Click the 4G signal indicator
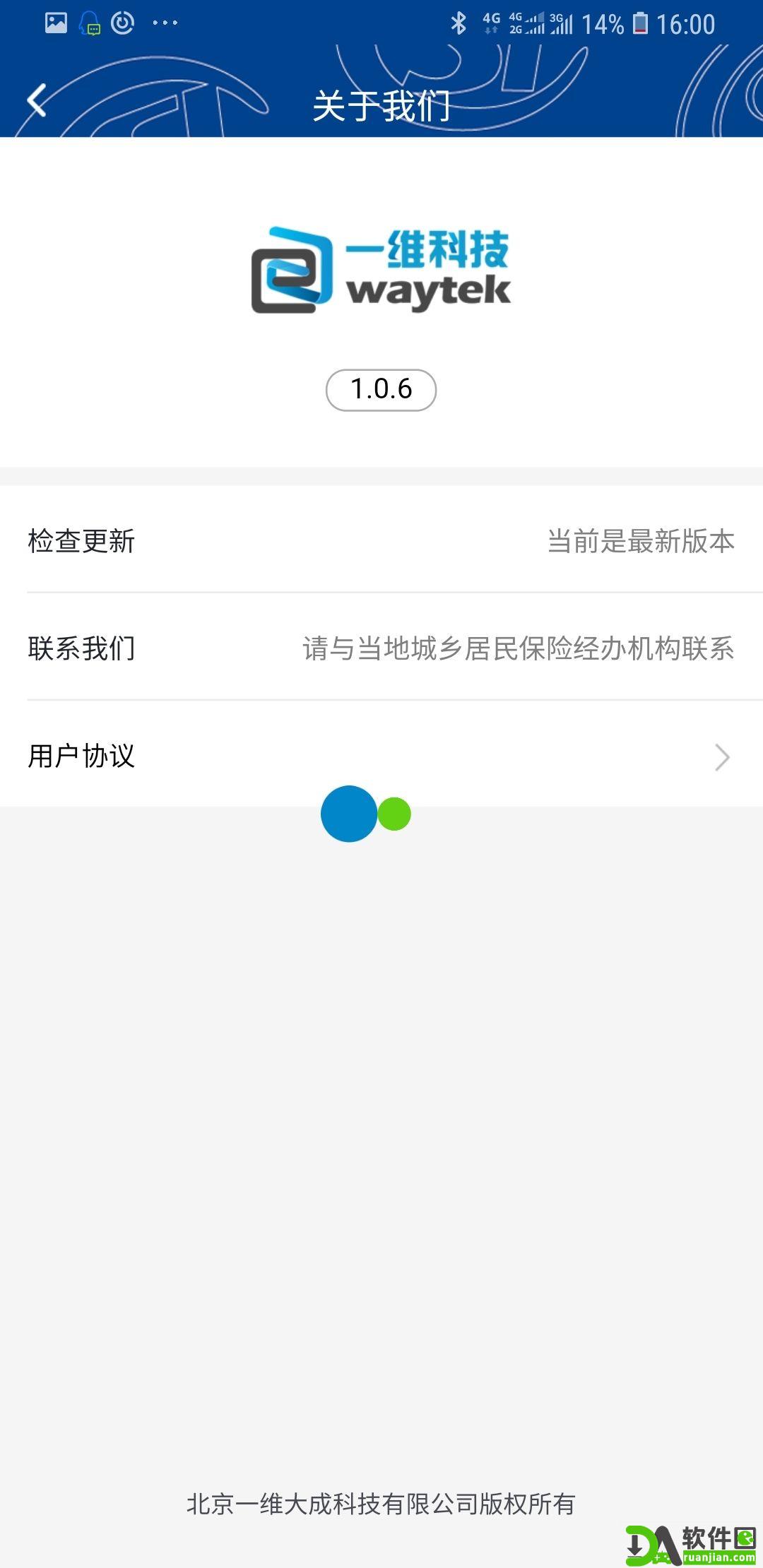 (x=491, y=23)
